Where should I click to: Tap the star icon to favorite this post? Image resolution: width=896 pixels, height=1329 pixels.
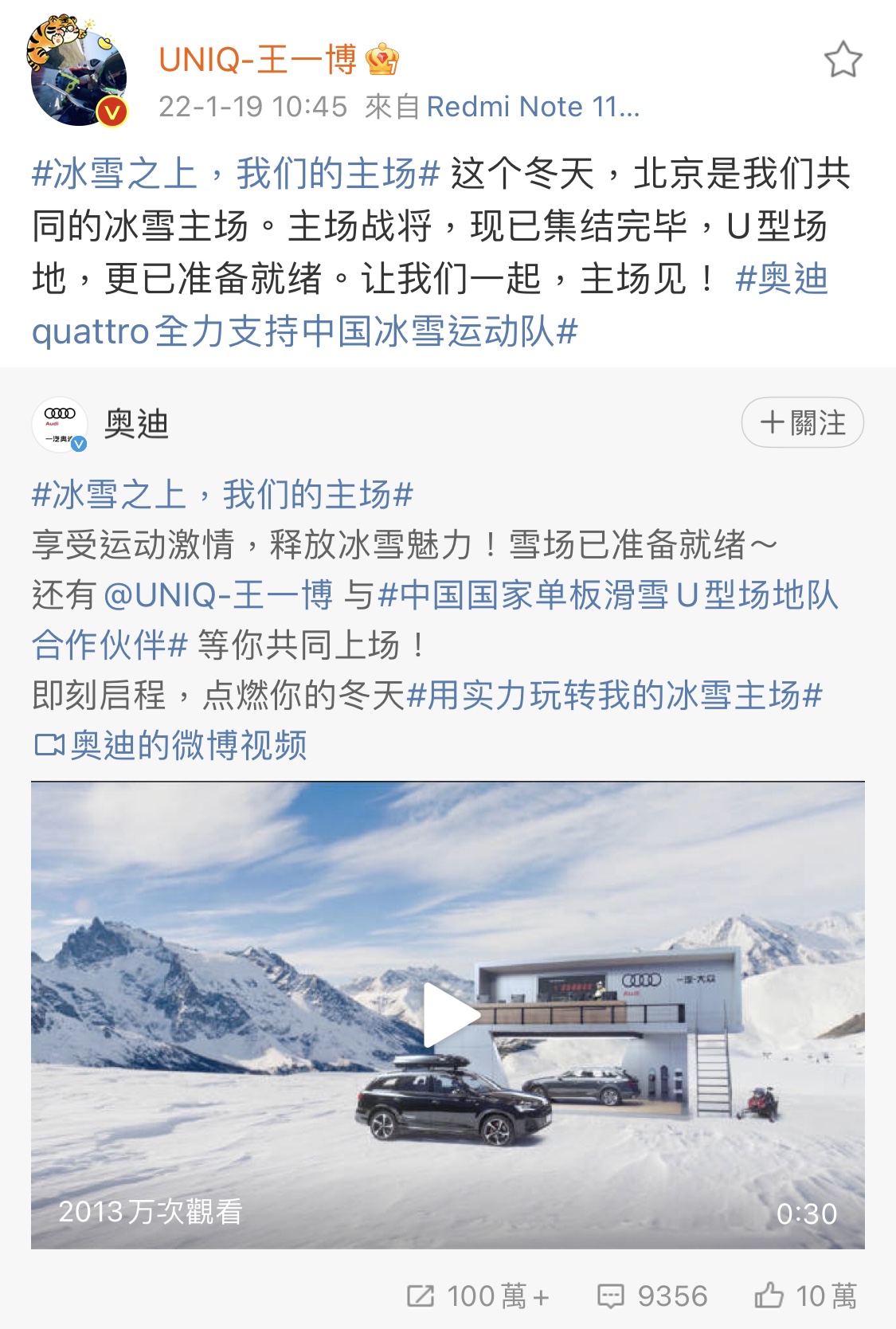click(843, 60)
